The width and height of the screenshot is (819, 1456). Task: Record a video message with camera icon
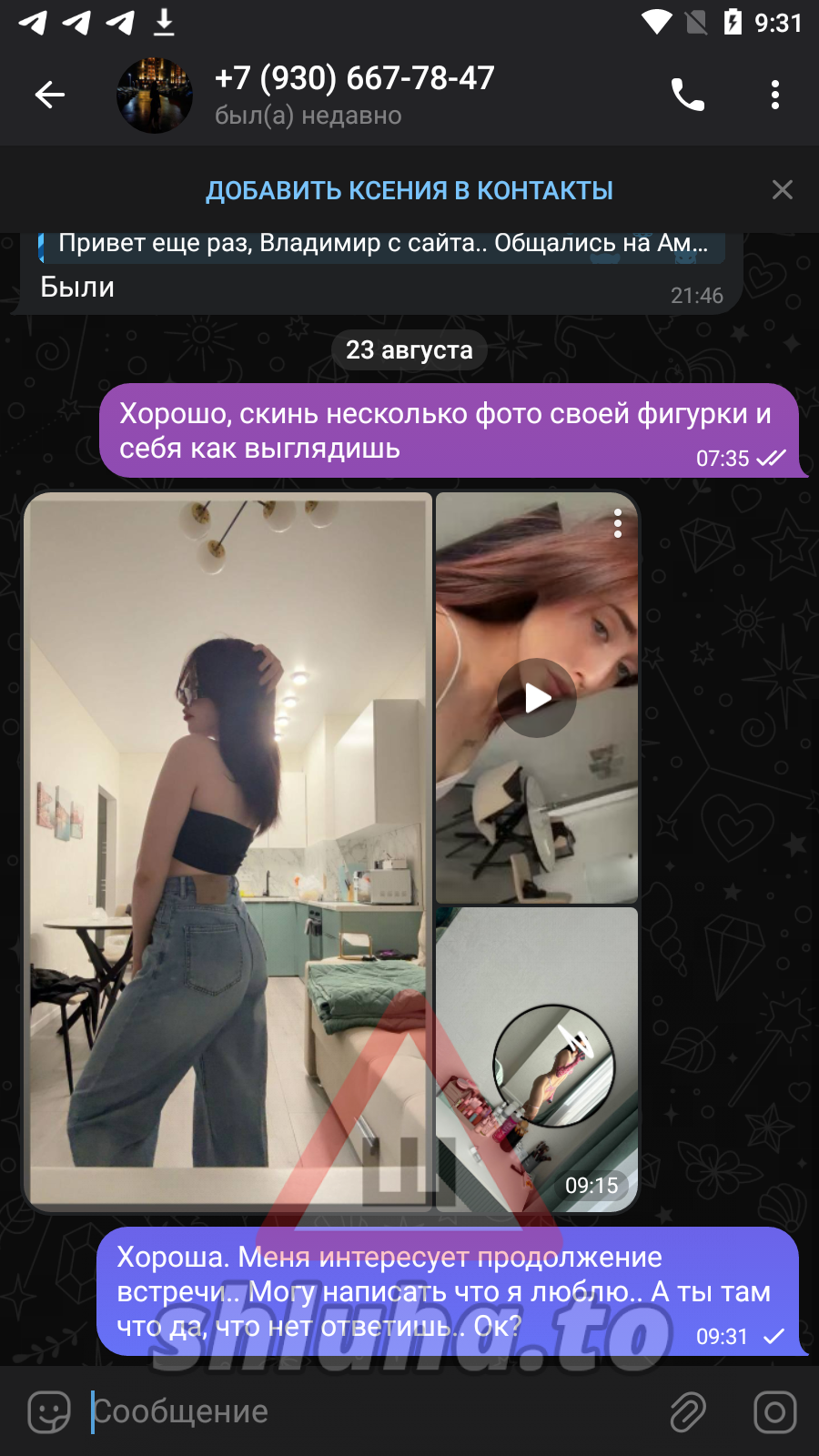click(774, 1411)
